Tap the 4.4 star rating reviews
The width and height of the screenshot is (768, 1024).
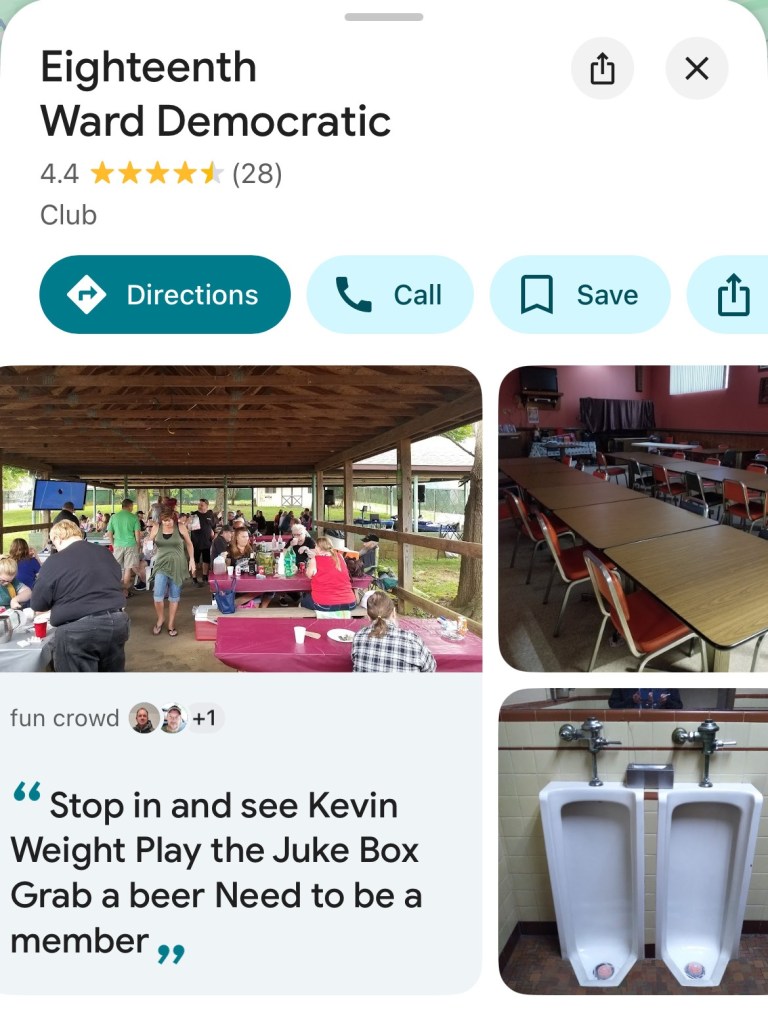[x=160, y=174]
